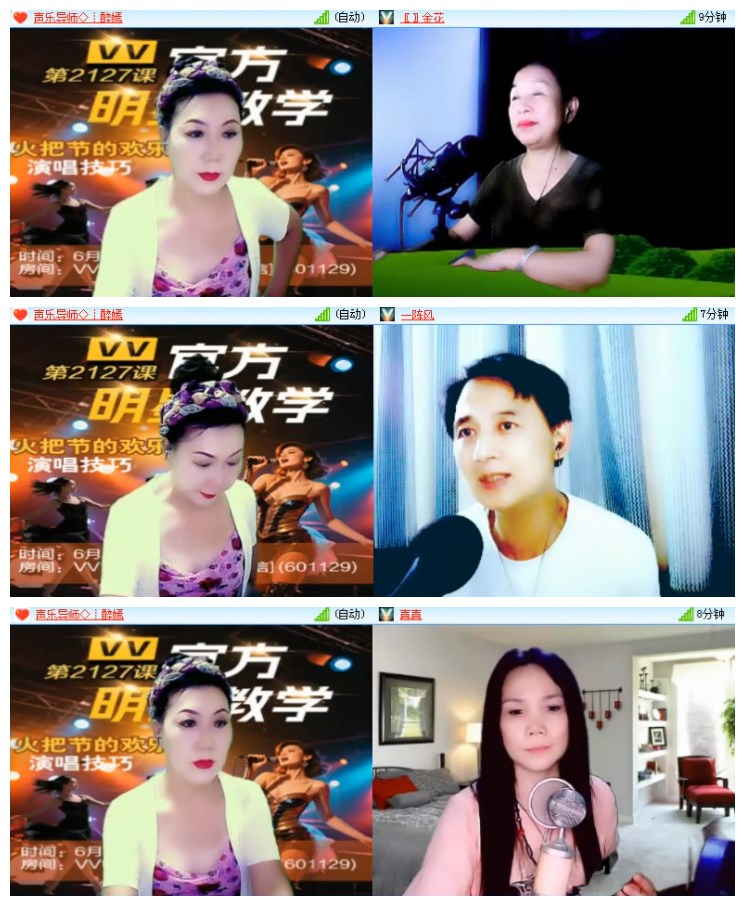Click the signal bars beside 9分钟 indicator
This screenshot has width=745, height=906.
click(687, 15)
